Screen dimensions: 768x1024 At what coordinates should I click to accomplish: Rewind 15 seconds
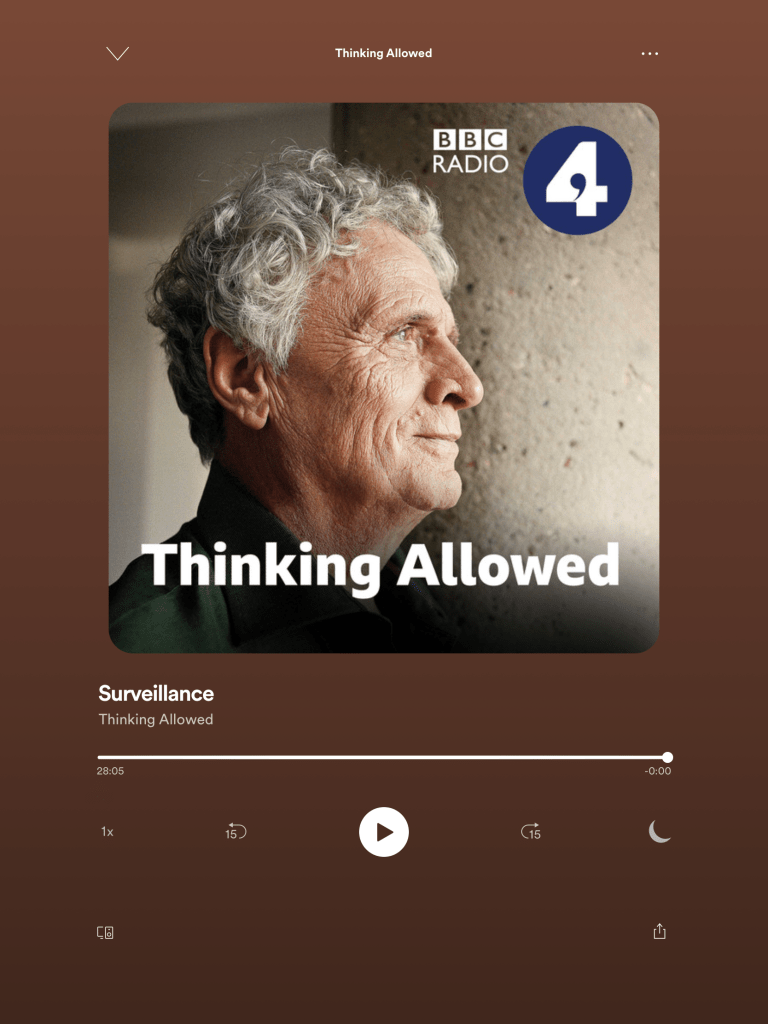[x=235, y=831]
